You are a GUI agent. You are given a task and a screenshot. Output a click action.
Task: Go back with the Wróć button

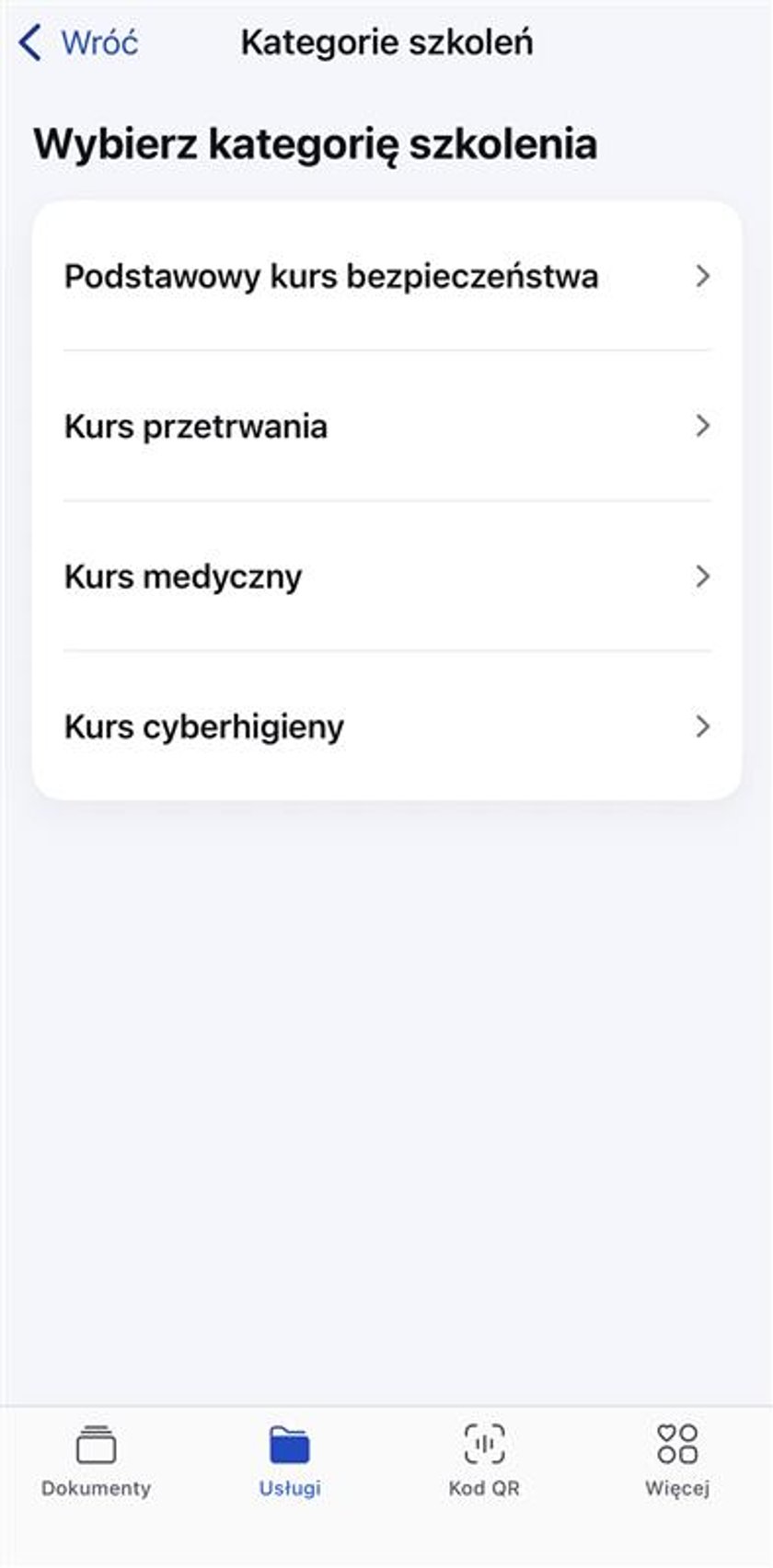coord(79,42)
